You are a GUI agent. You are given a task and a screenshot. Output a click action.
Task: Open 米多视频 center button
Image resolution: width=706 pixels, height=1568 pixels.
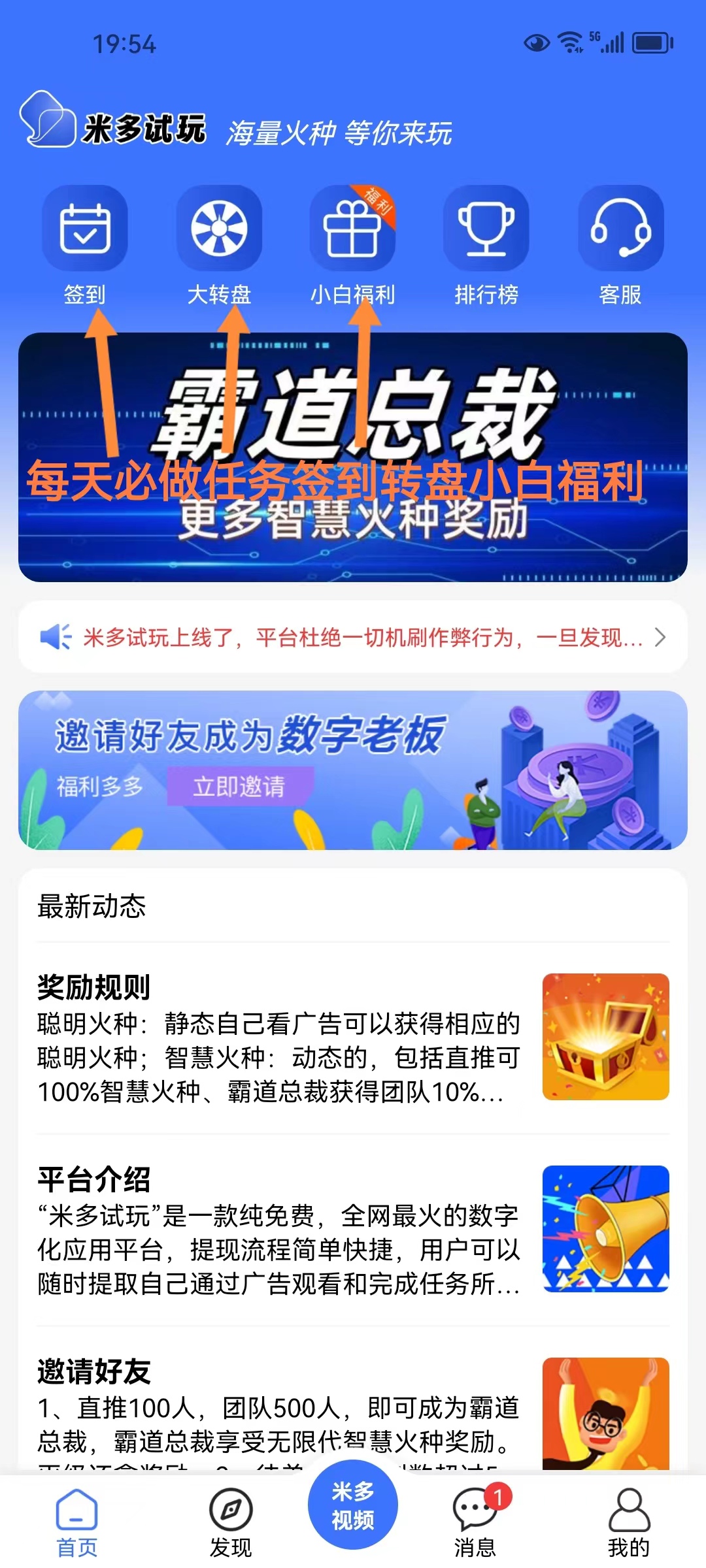tap(353, 1505)
